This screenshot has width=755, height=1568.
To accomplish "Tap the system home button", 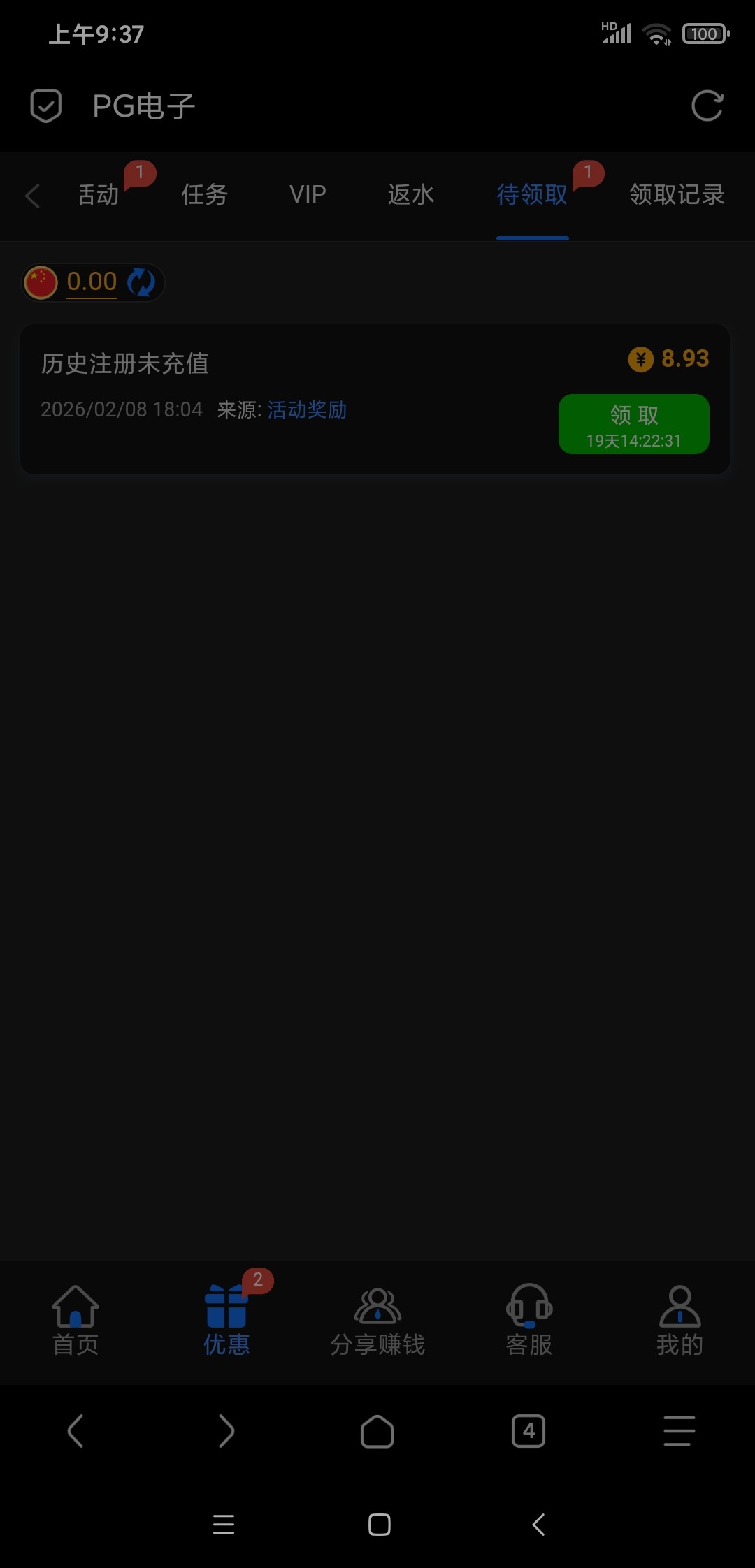I will (379, 1525).
